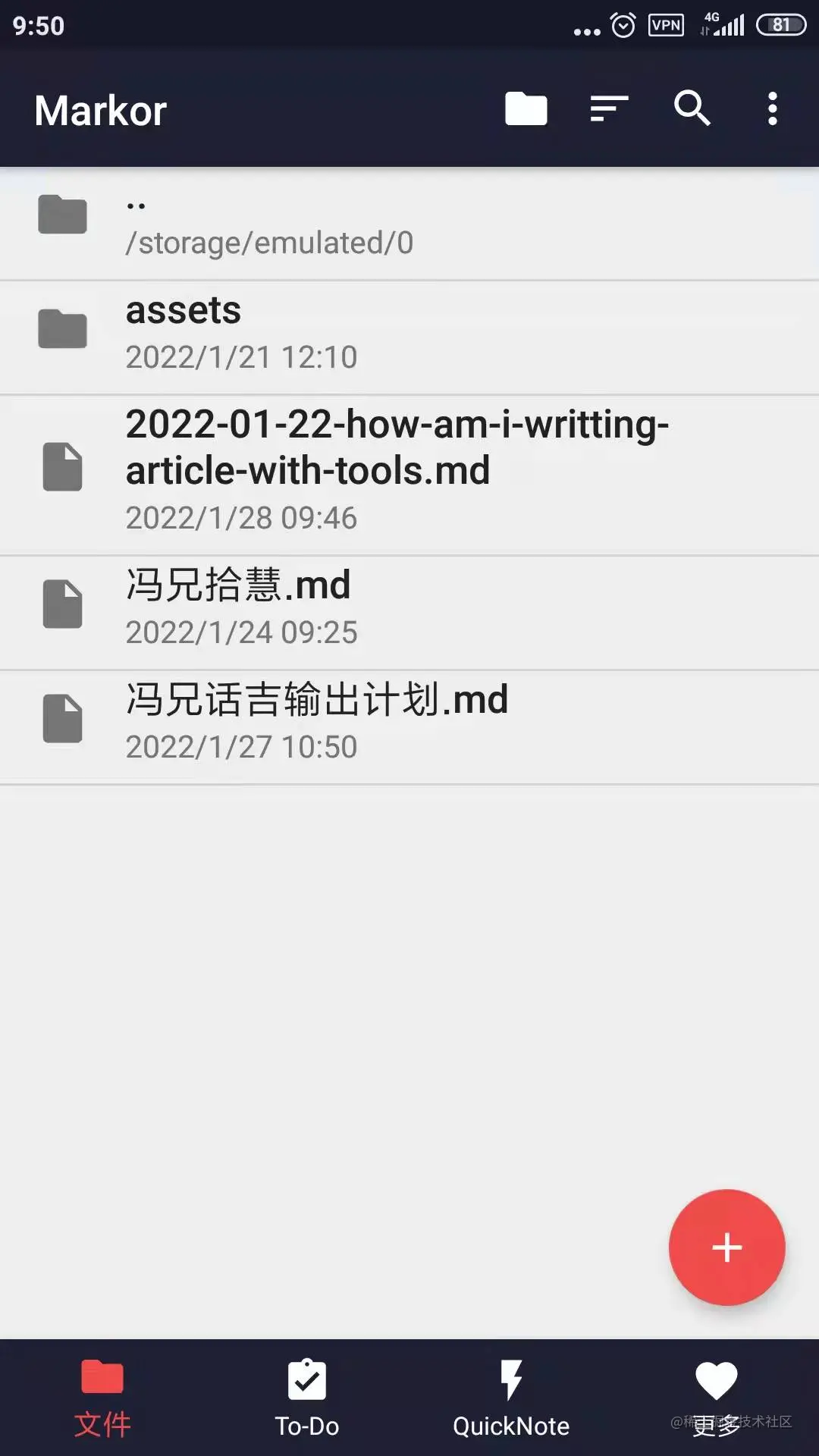
Task: Open the file 冯兄拾慧.md
Action: point(409,608)
